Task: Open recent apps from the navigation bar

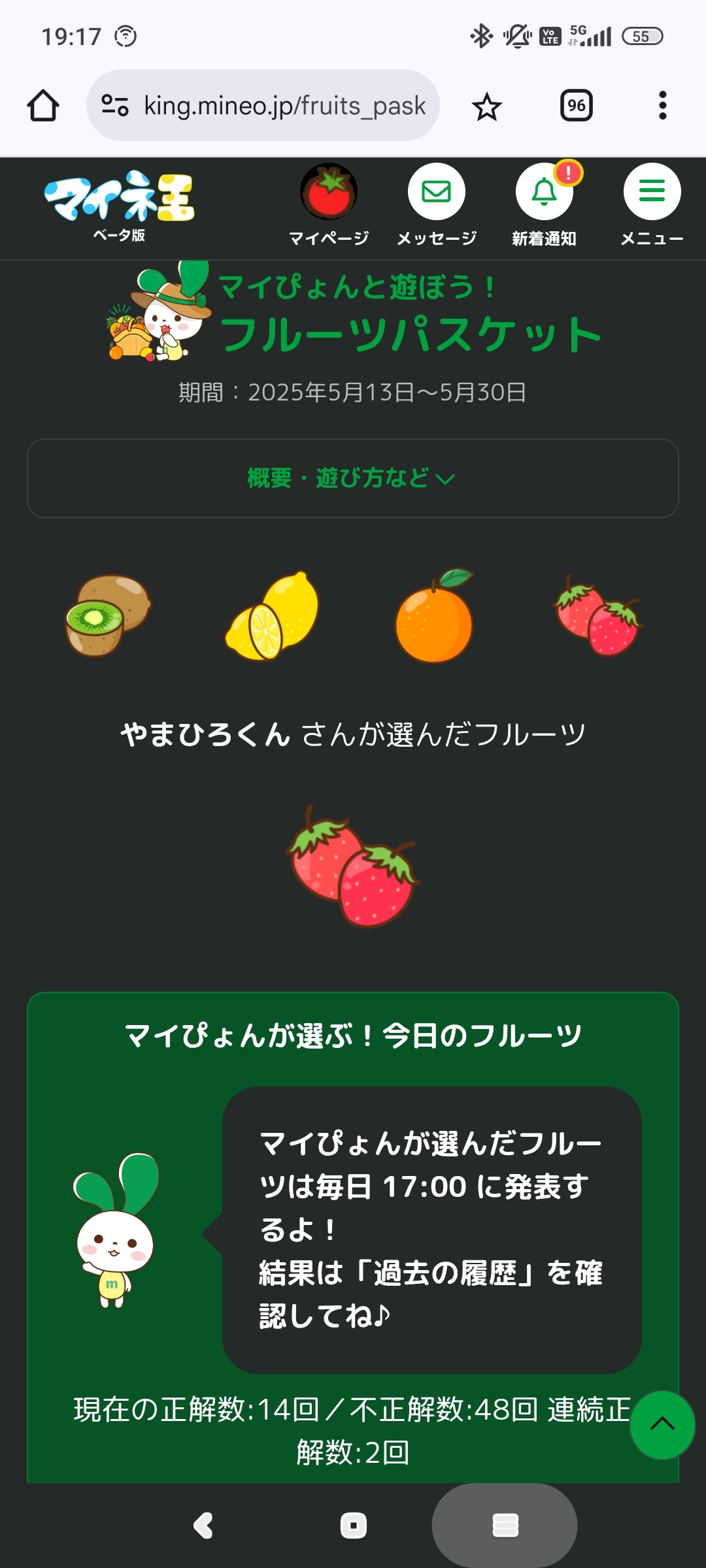Action: [505, 1526]
